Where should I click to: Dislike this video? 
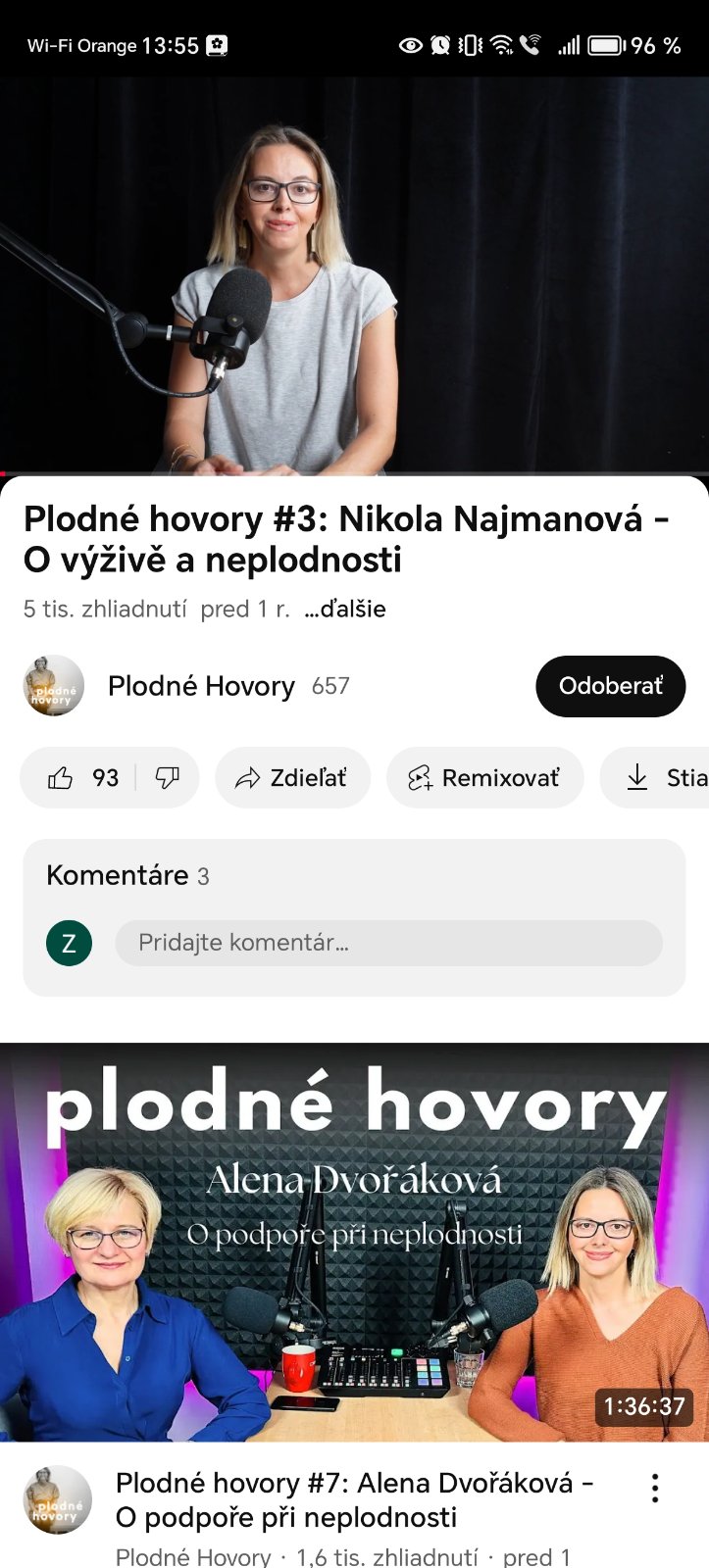[x=168, y=778]
